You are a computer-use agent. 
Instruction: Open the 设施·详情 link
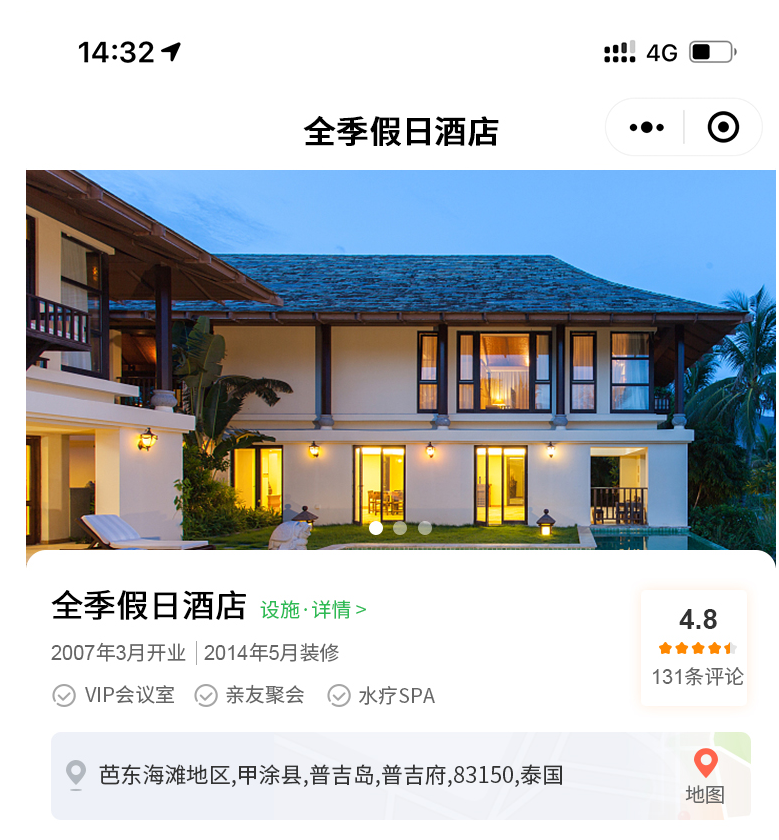[x=313, y=609]
